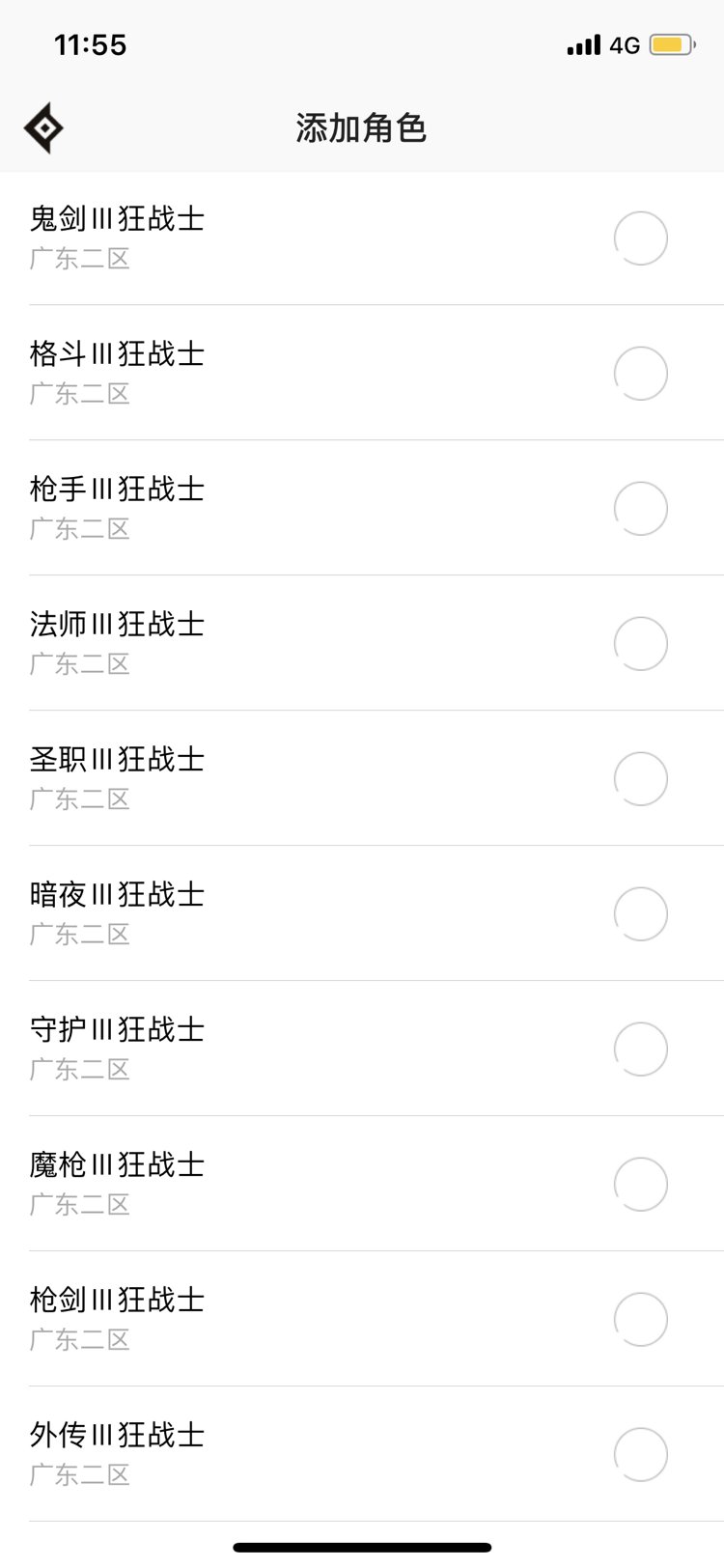Select the 枪剑III狂战士 radio button

(641, 1319)
